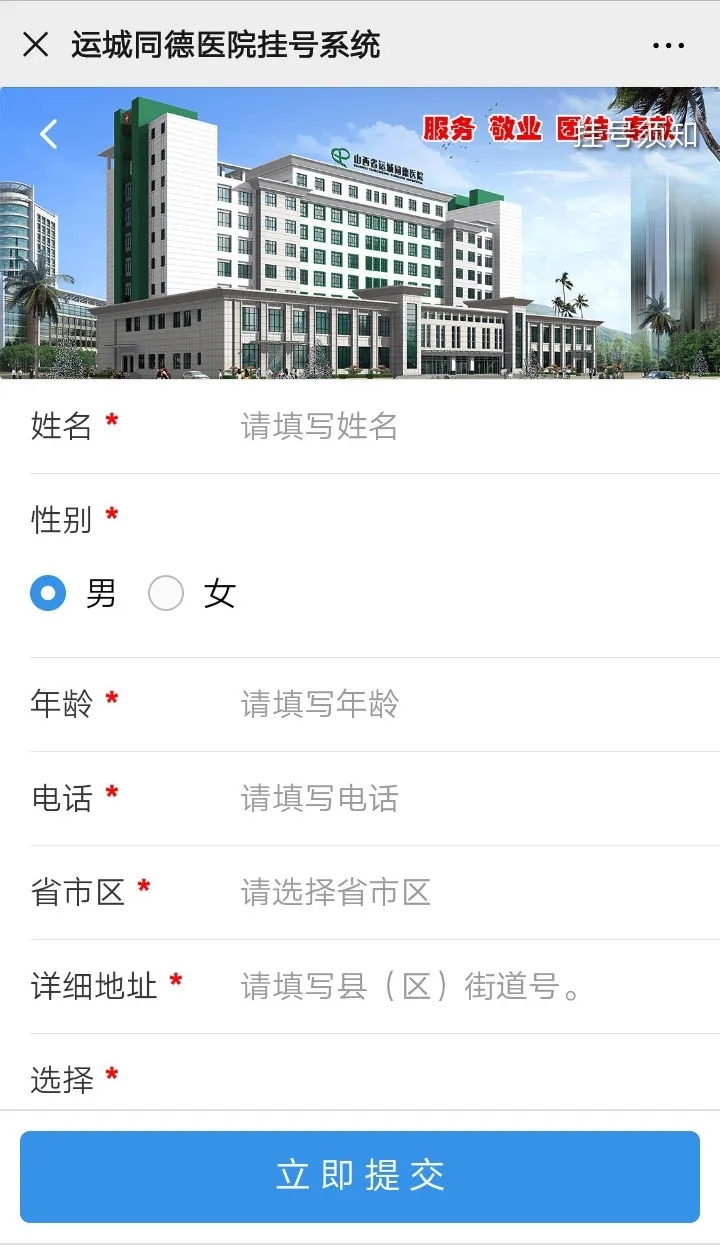Select 男 as gender
The image size is (720, 1245).
[x=49, y=594]
